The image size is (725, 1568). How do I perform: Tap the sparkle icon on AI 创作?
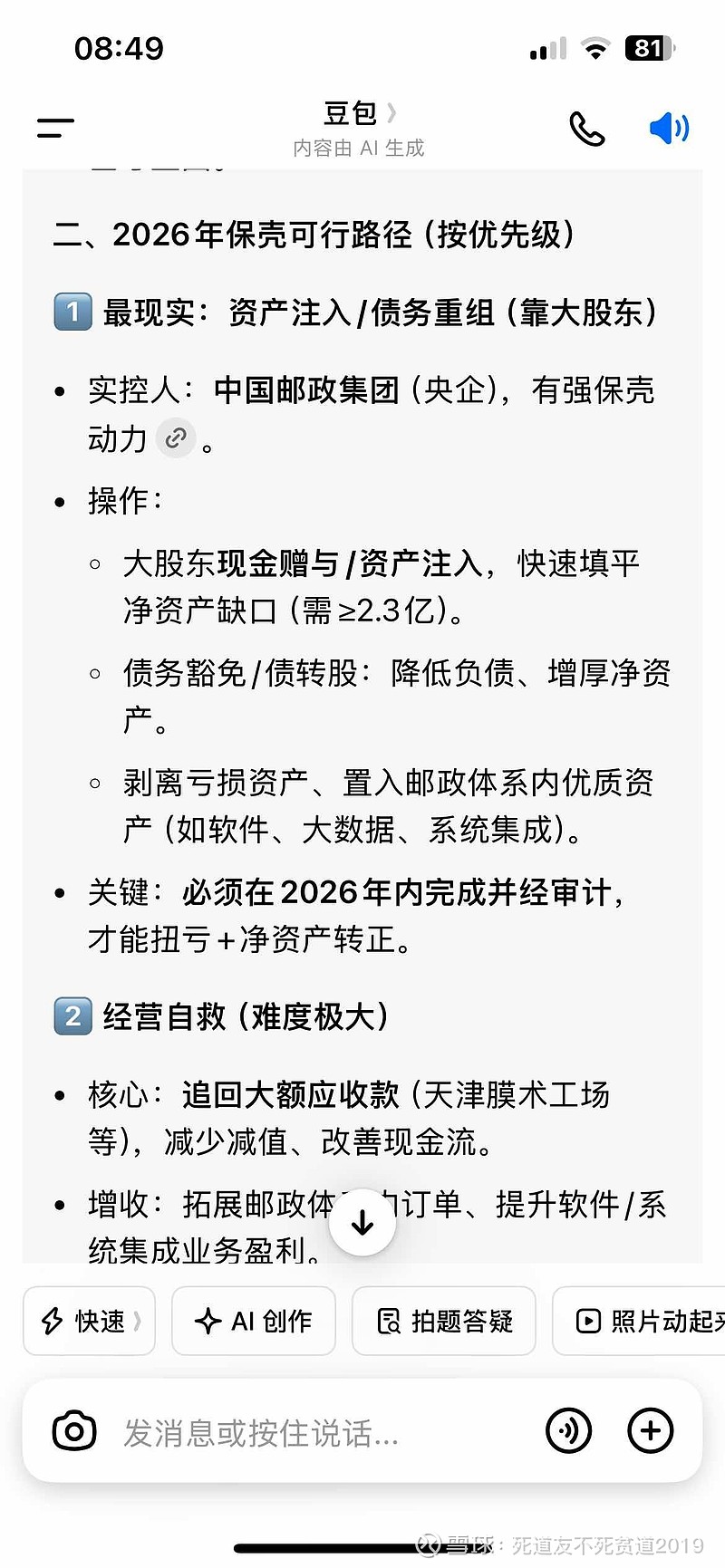(x=211, y=1322)
